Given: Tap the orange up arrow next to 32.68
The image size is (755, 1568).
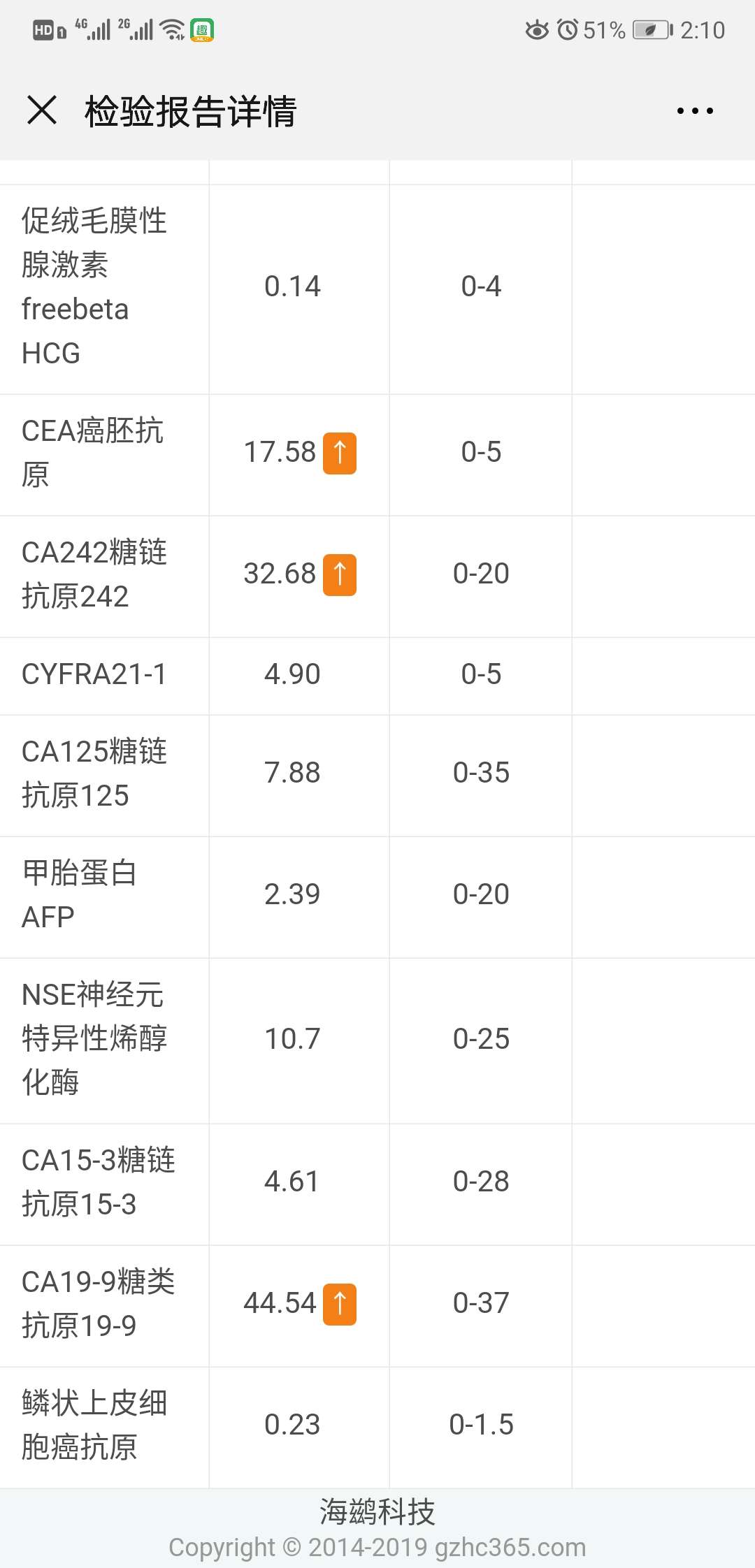Looking at the screenshot, I should pyautogui.click(x=340, y=574).
